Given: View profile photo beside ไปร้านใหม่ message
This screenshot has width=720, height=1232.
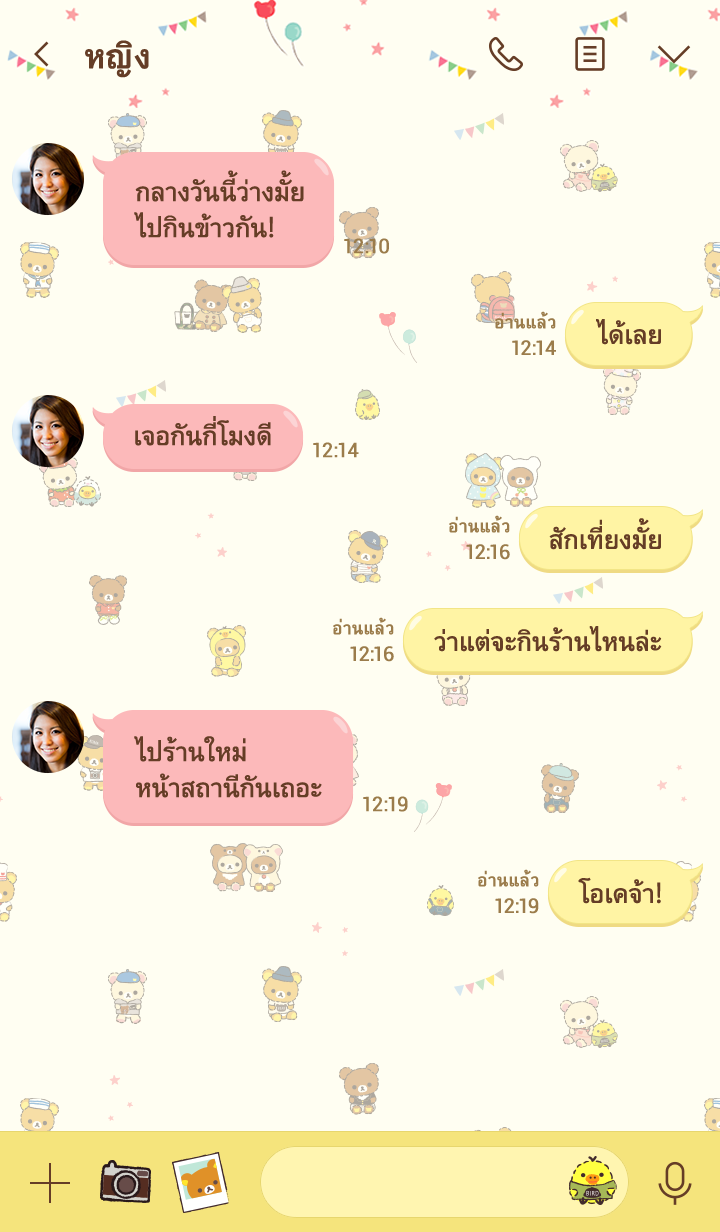Looking at the screenshot, I should click(x=48, y=737).
